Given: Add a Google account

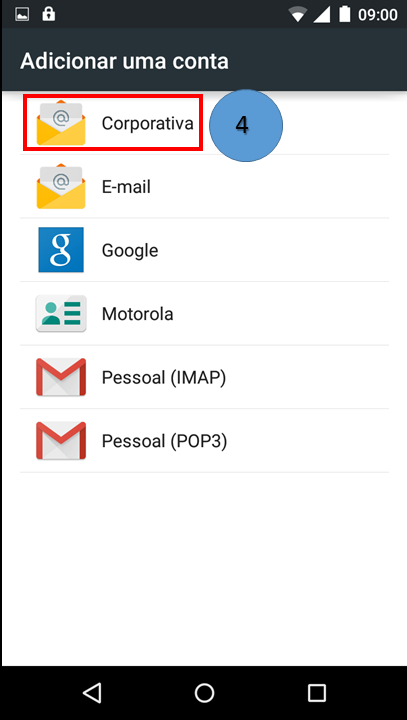Looking at the screenshot, I should (x=204, y=250).
